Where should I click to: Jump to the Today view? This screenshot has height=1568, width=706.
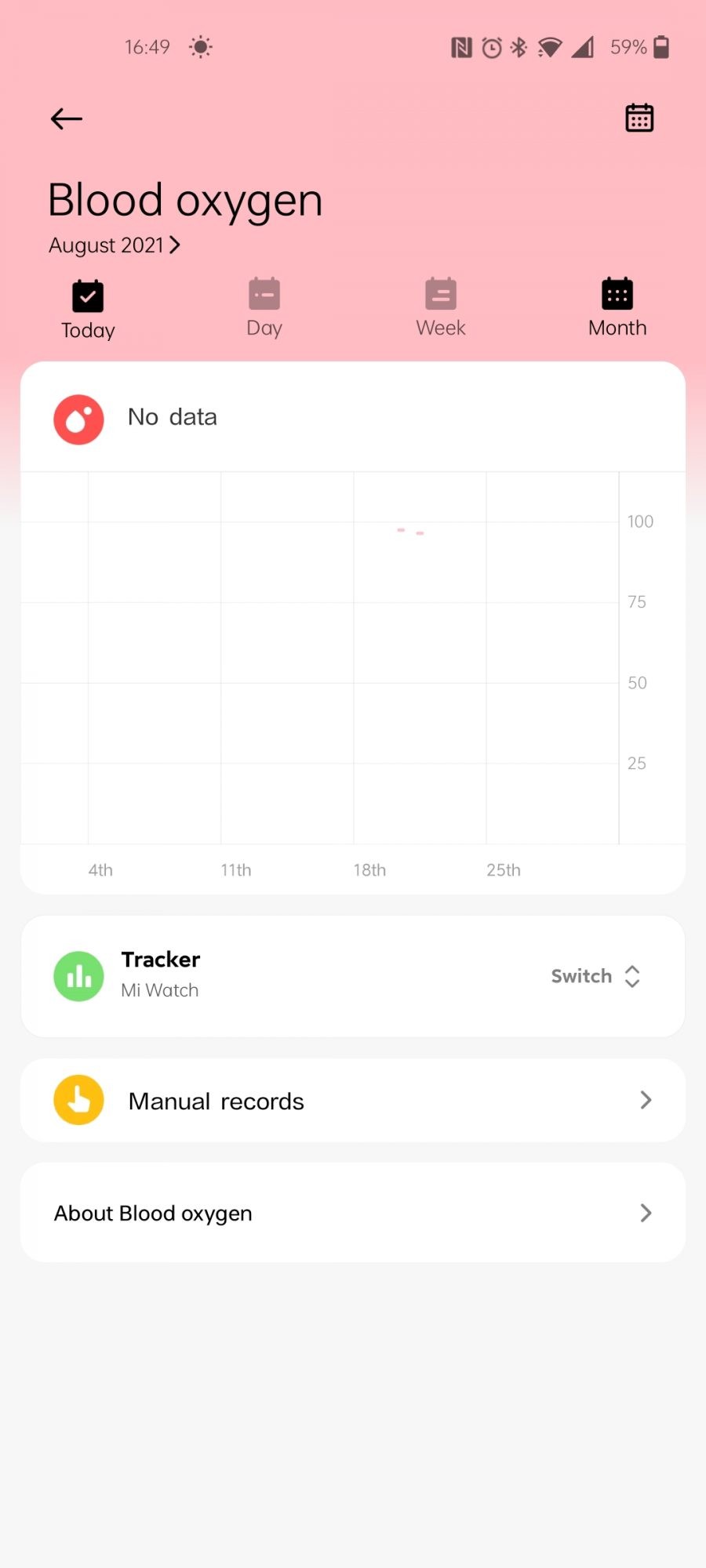pyautogui.click(x=88, y=309)
